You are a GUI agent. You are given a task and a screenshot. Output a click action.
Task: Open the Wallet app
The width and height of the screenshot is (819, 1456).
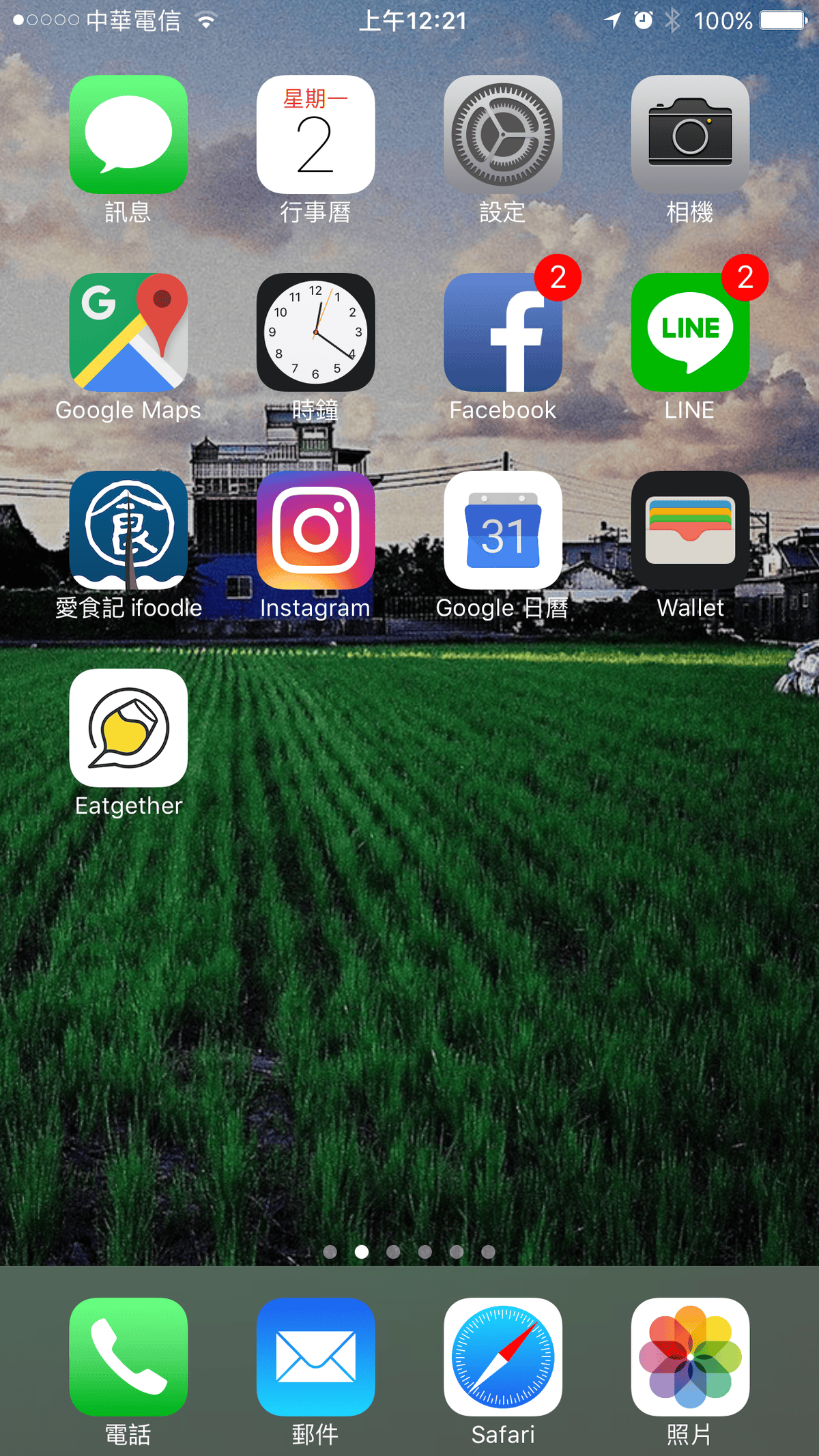click(690, 530)
